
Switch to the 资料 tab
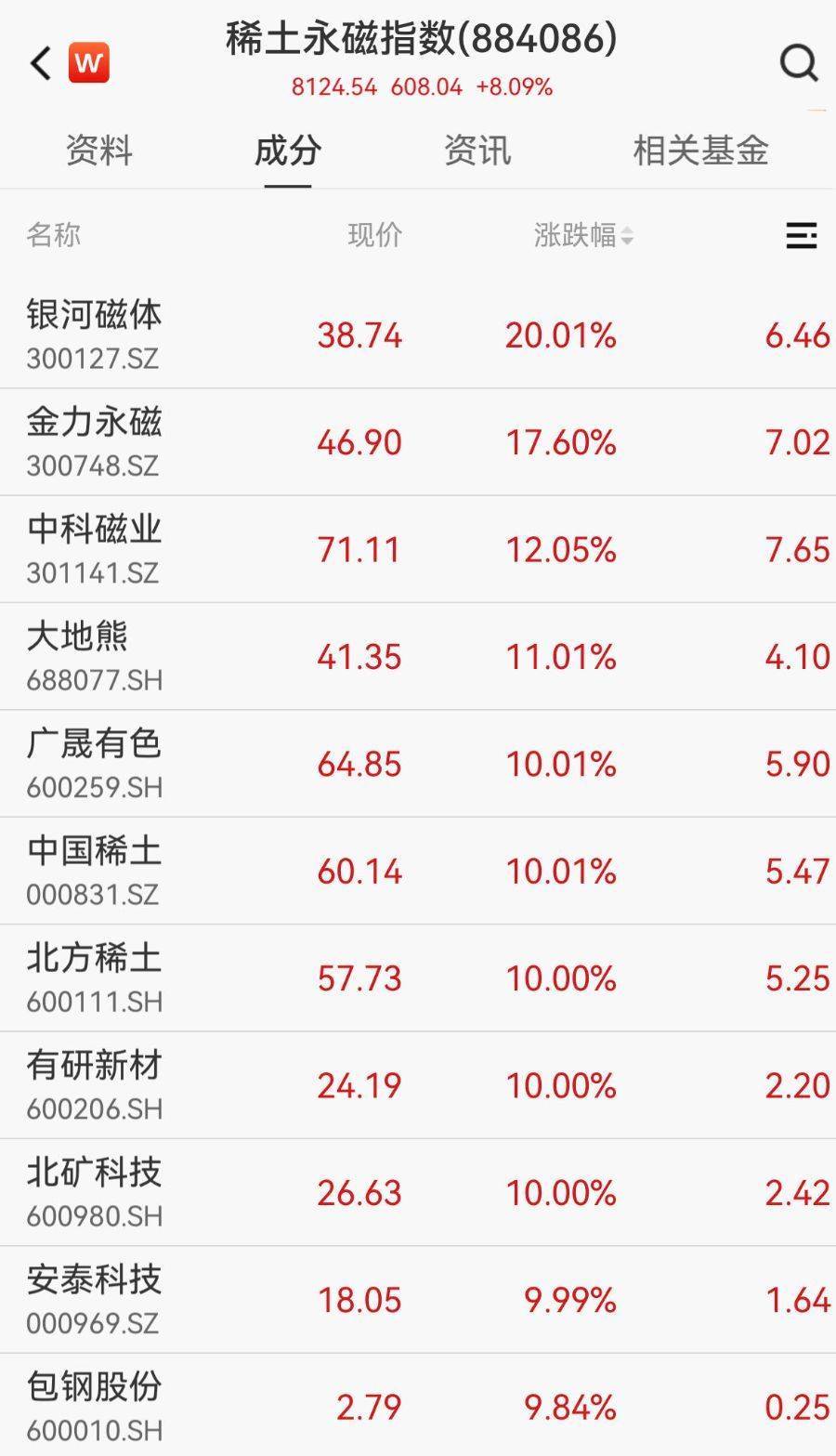pos(99,151)
